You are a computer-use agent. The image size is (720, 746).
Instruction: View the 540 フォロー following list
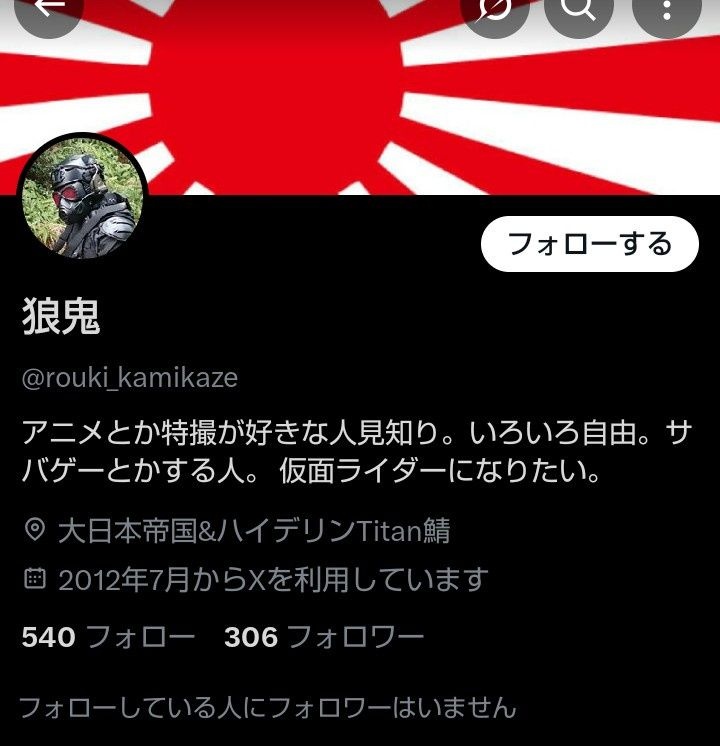108,637
